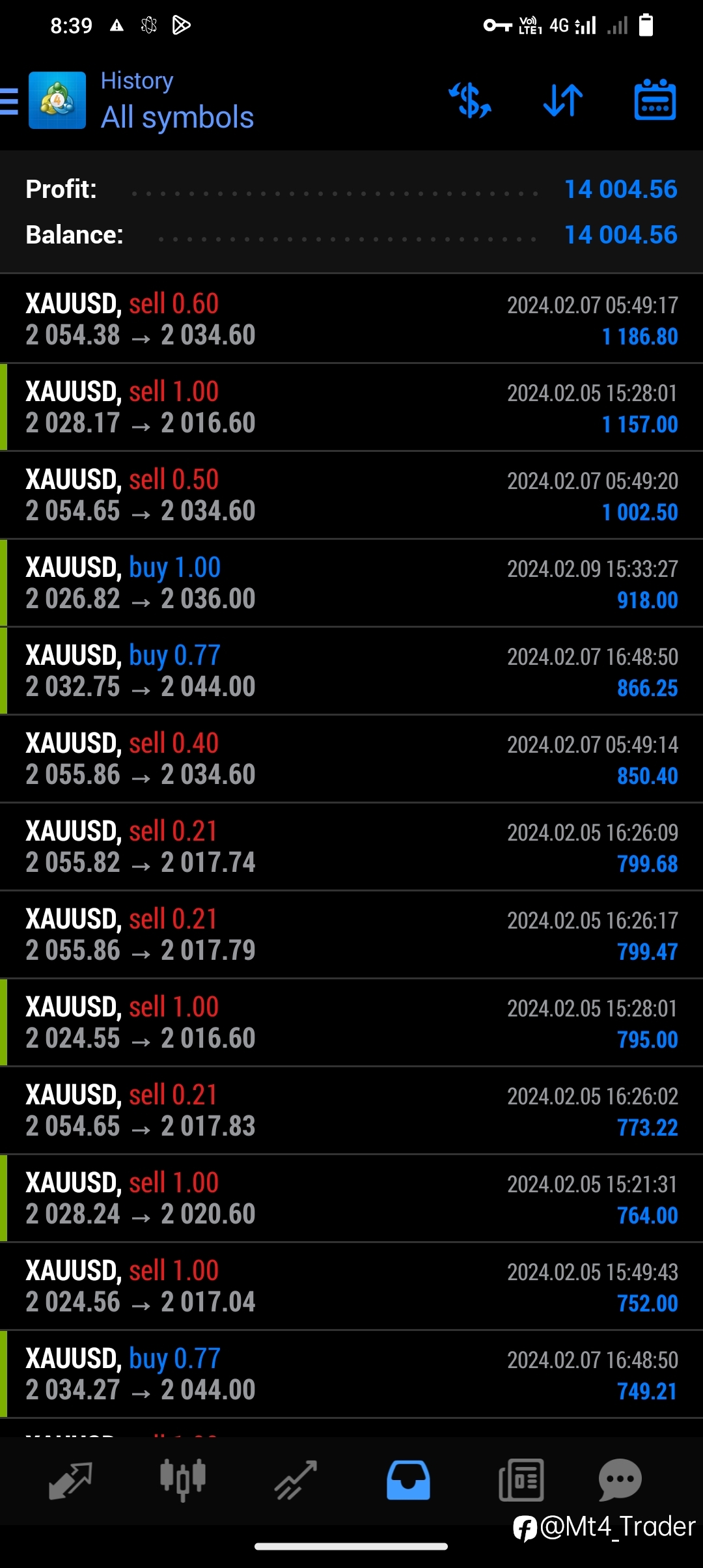The image size is (703, 1568).
Task: Open the Chat messages tab
Action: (620, 1479)
